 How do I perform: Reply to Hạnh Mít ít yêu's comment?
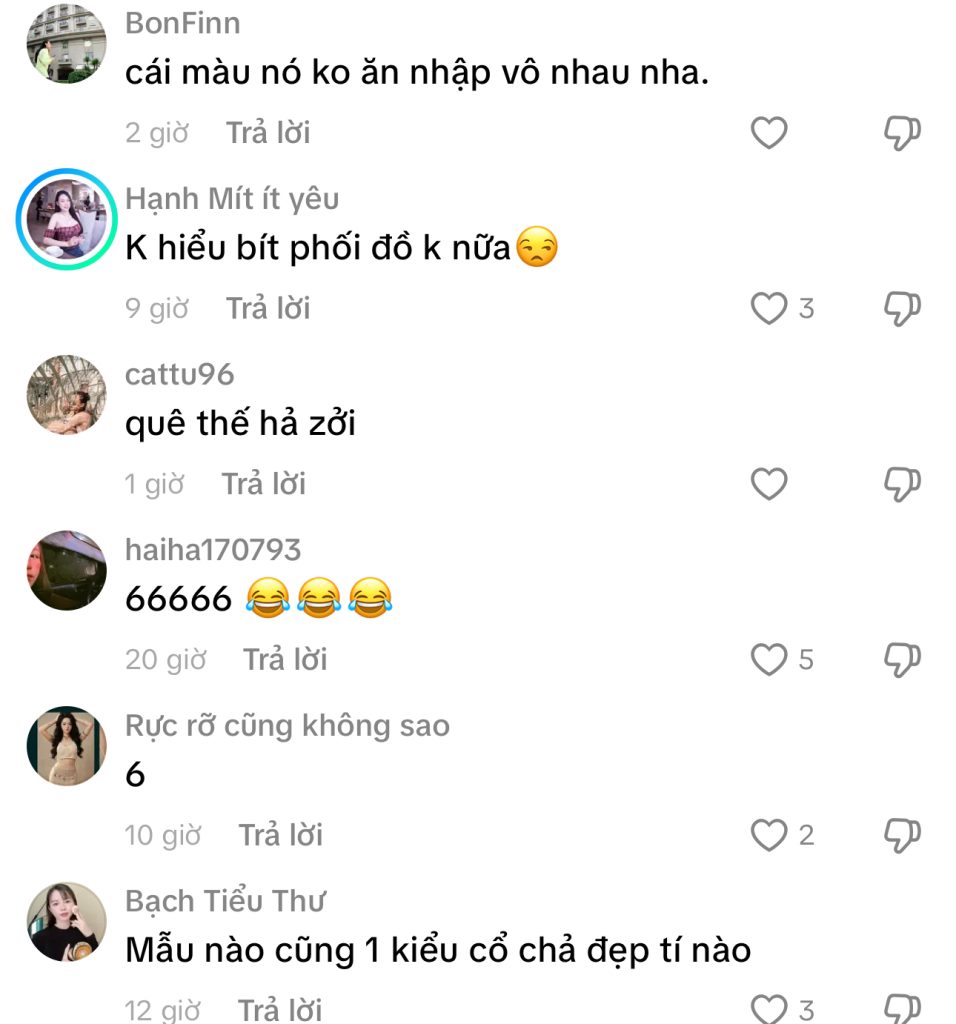[268, 309]
